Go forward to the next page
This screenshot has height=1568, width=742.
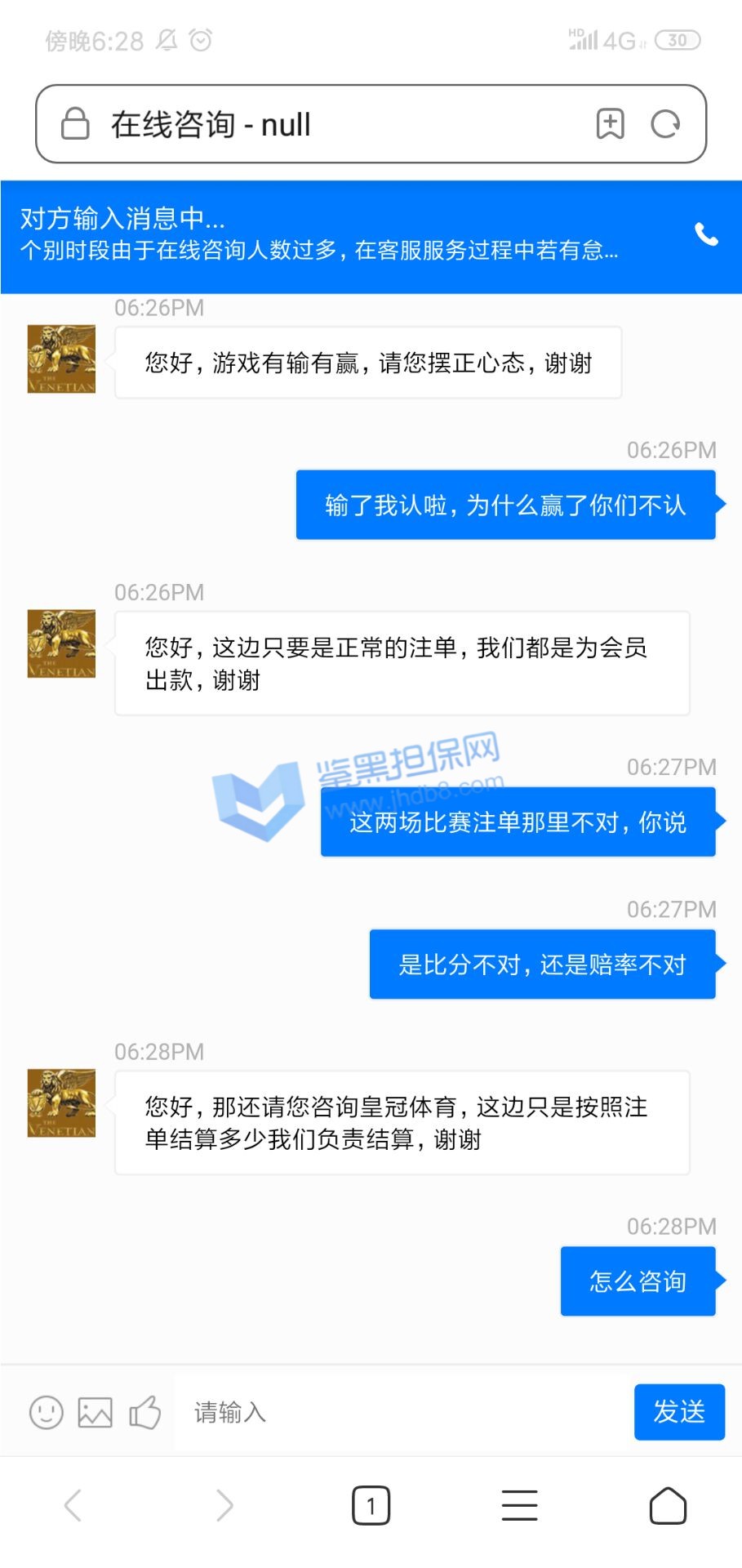click(224, 1505)
